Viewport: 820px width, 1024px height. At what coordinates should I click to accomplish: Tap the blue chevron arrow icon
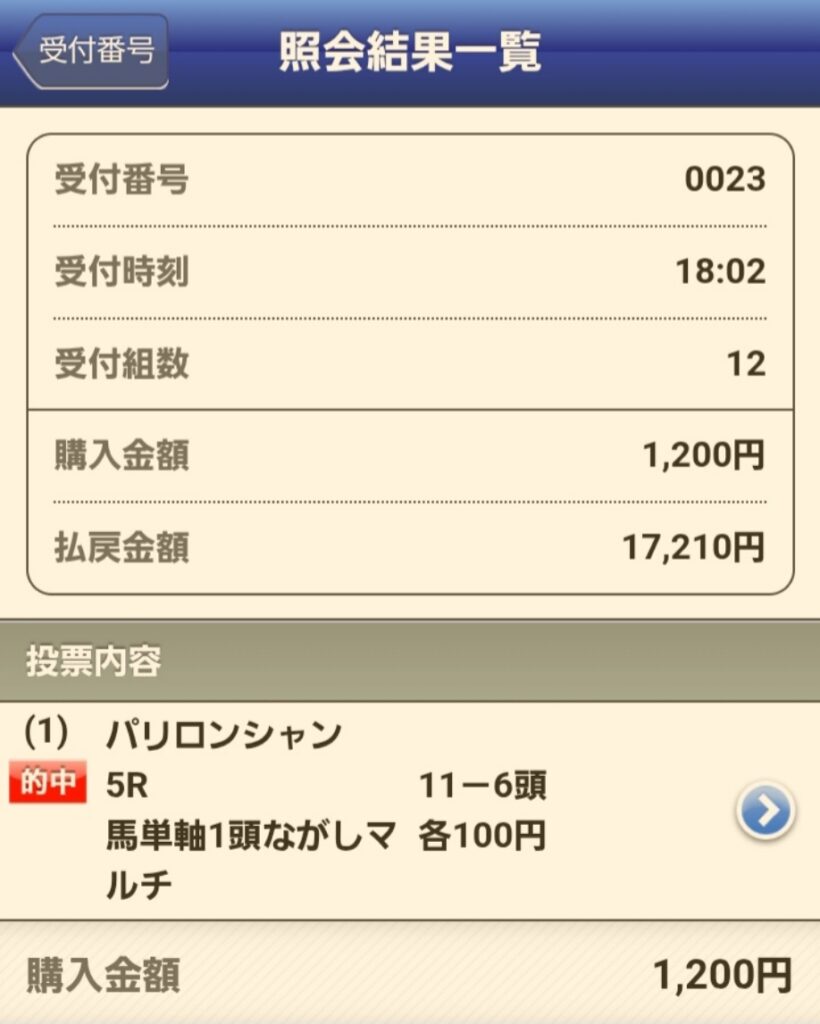tap(765, 811)
